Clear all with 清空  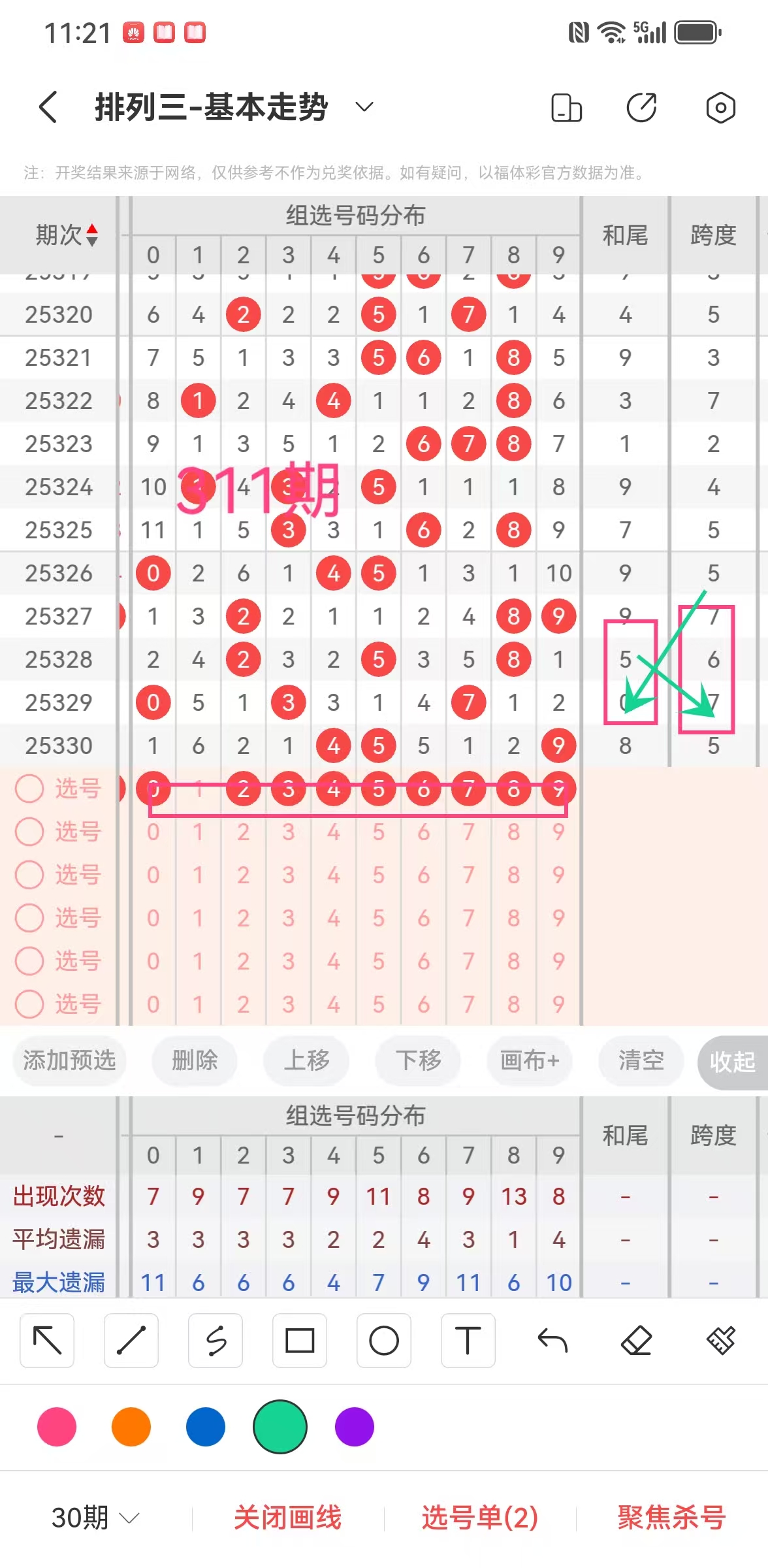(x=641, y=1060)
